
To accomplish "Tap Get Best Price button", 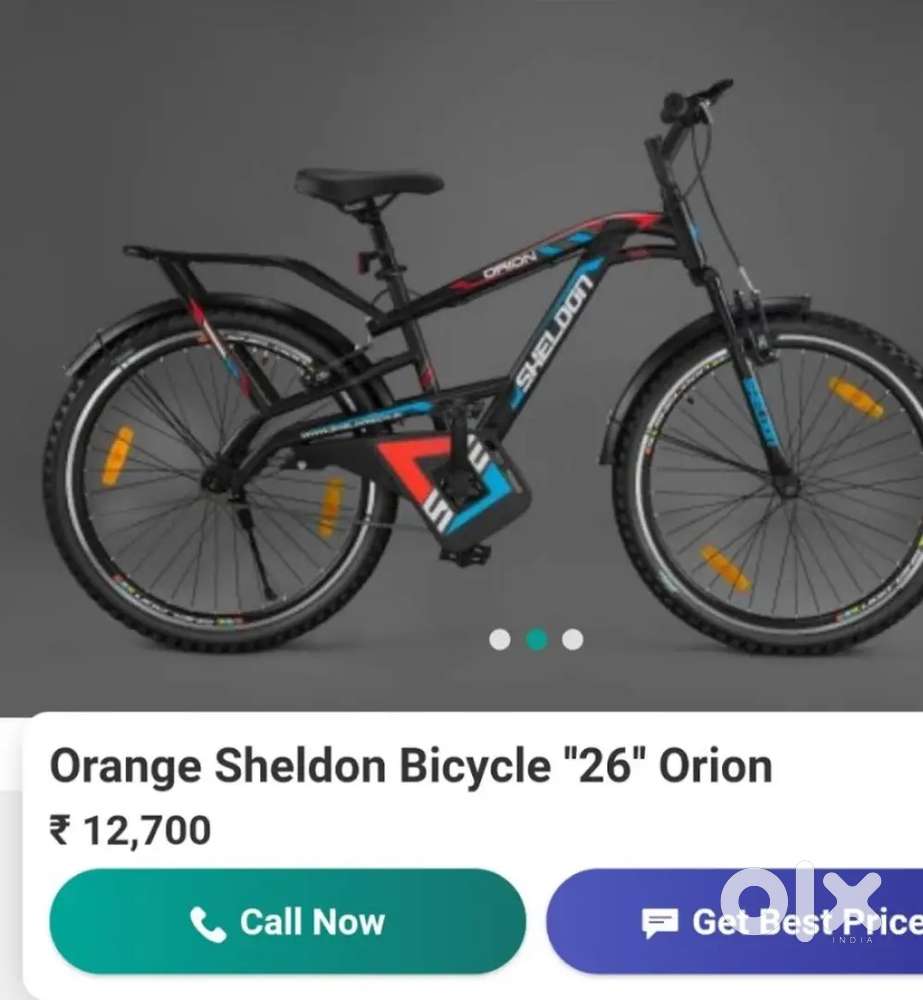I will click(735, 921).
